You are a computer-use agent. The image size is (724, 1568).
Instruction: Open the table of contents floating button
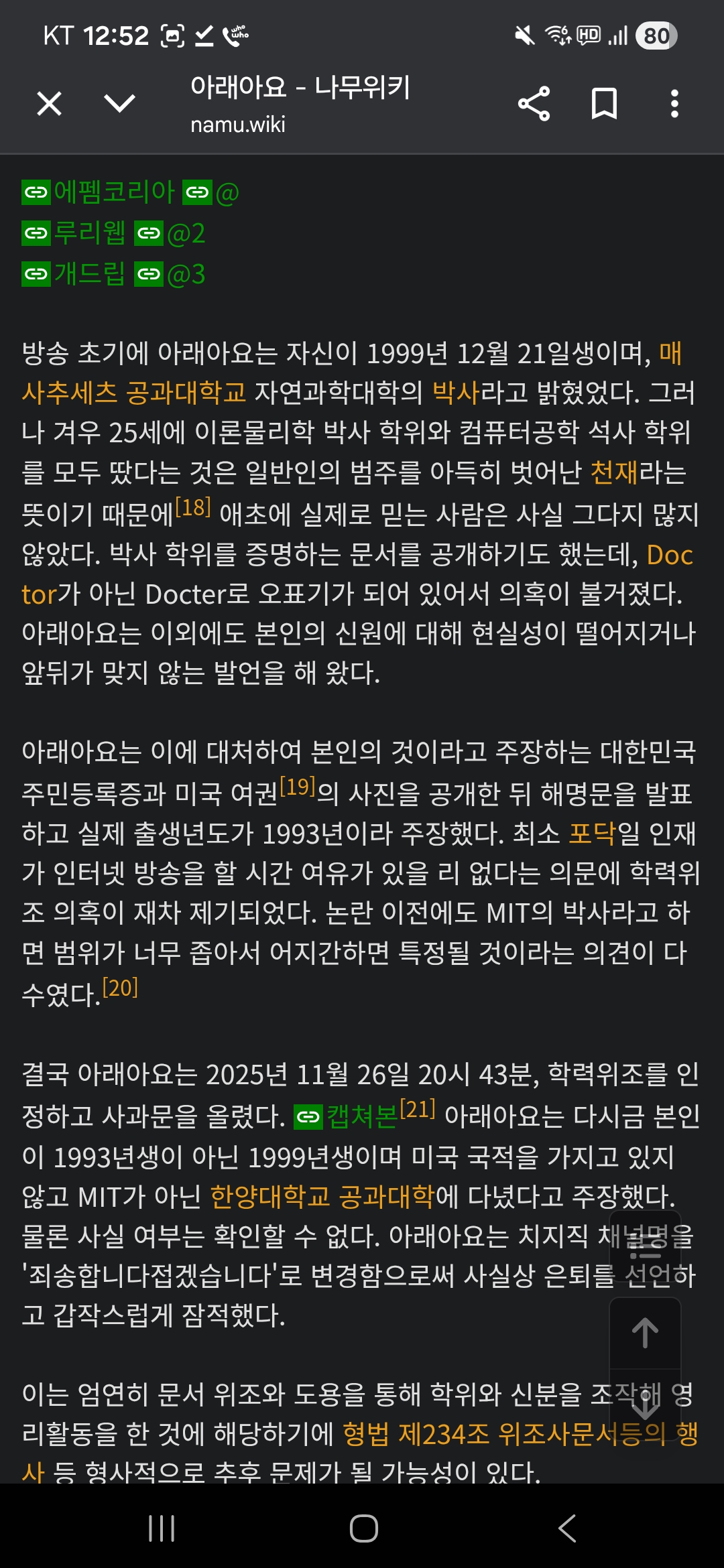click(x=645, y=1246)
